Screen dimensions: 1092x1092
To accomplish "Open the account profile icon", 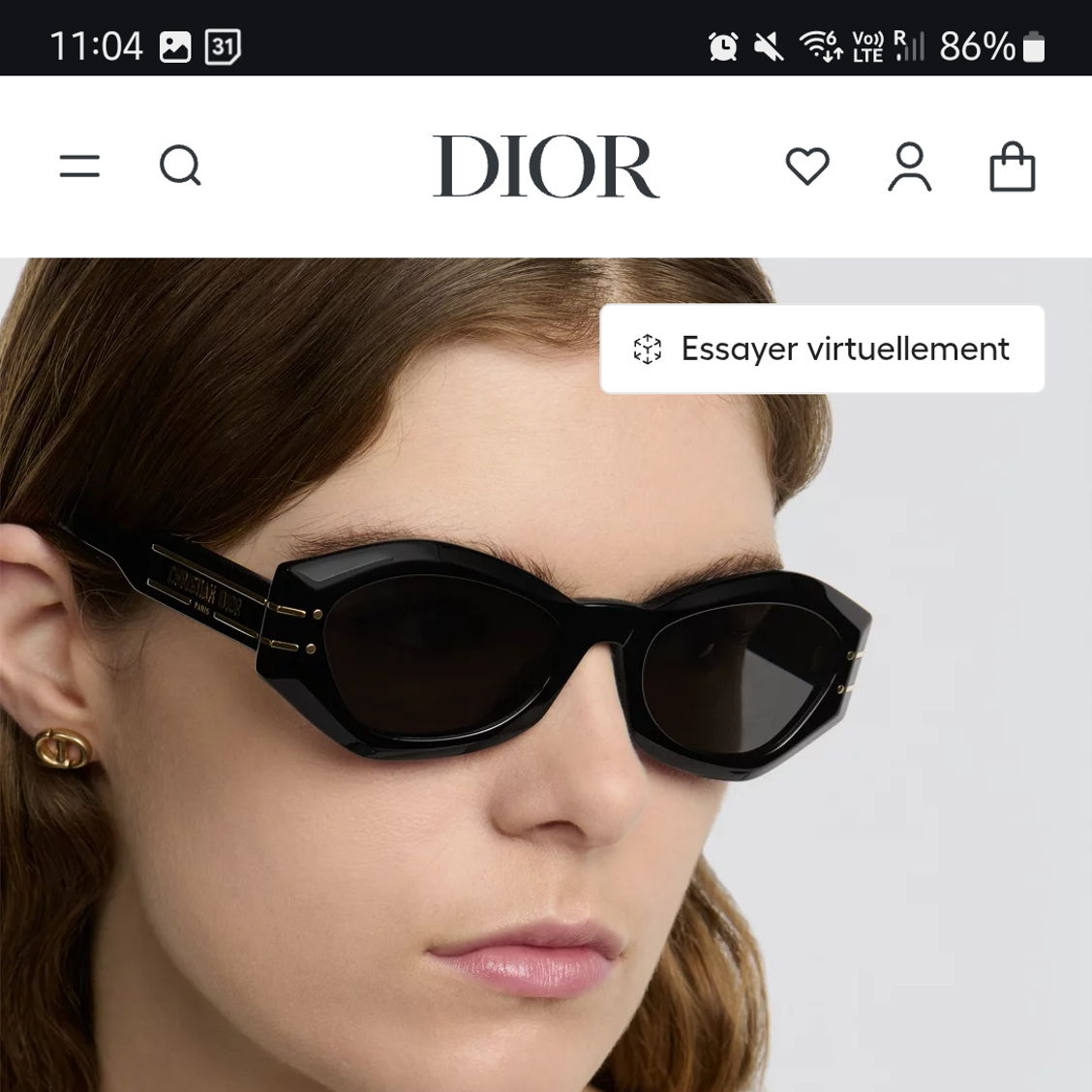I will 910,167.
